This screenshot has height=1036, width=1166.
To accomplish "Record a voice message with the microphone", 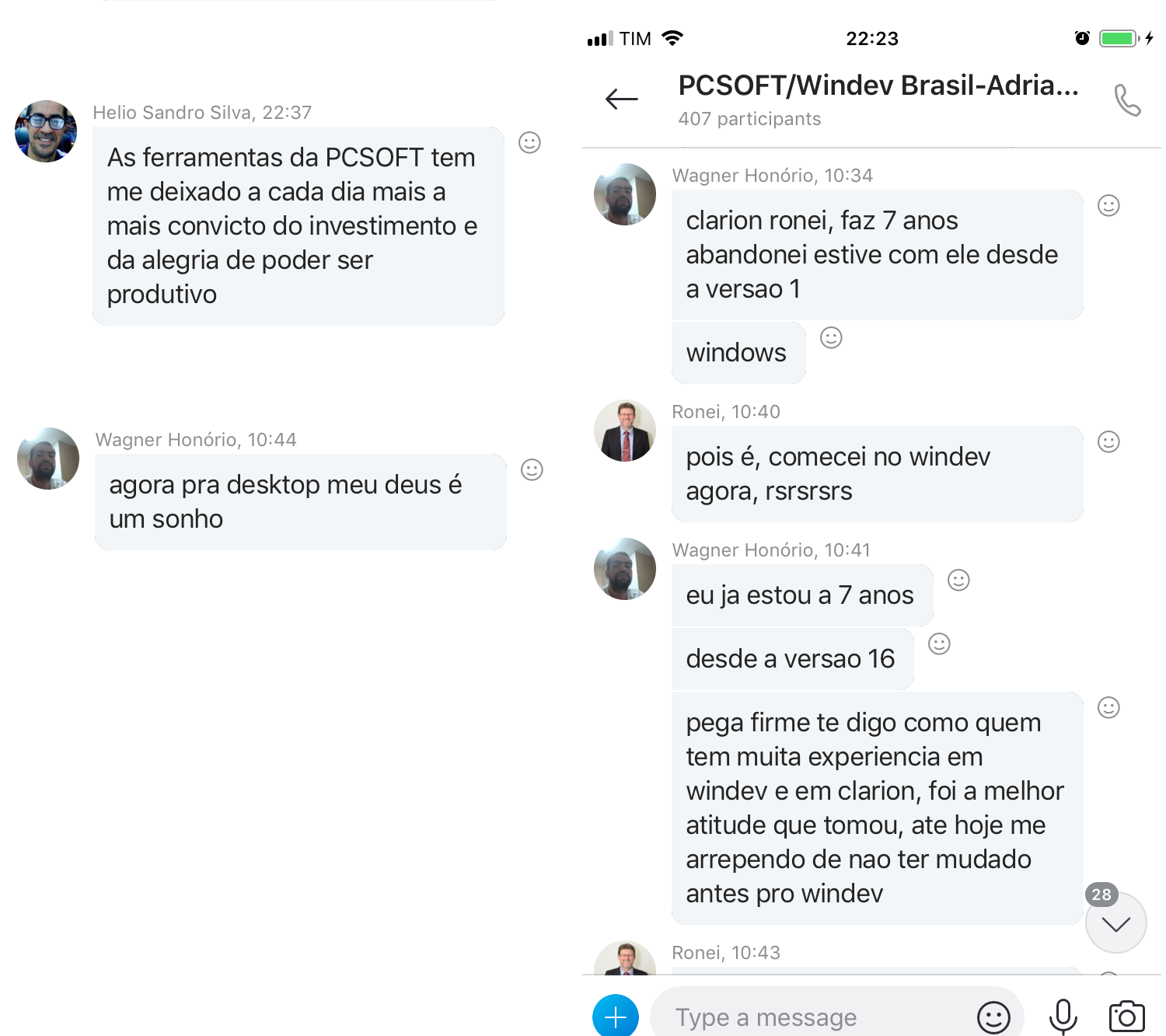I will coord(1063,1017).
